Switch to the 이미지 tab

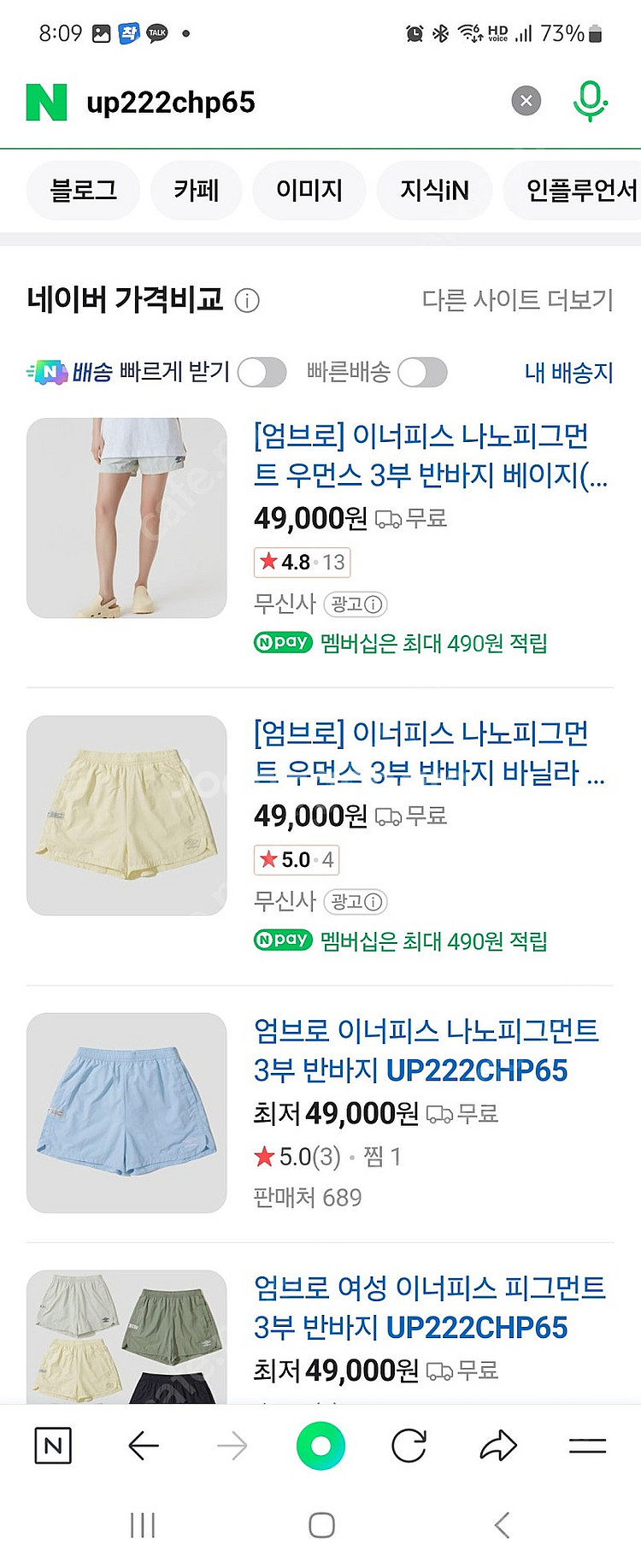coord(309,190)
